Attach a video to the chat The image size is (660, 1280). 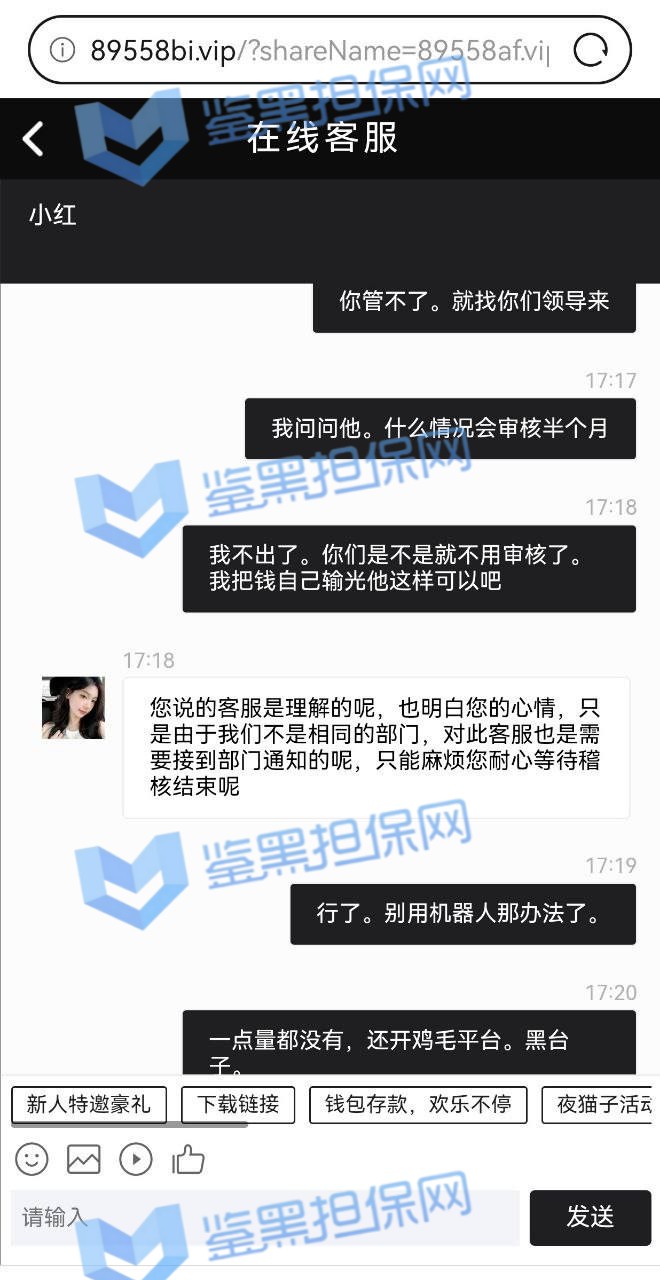tap(136, 1159)
